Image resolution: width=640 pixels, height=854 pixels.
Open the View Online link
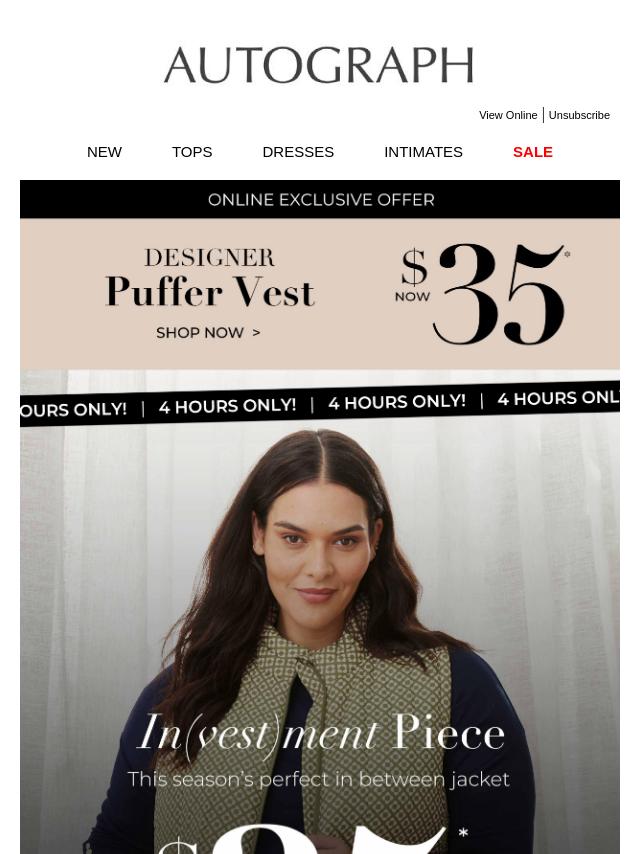click(x=507, y=115)
